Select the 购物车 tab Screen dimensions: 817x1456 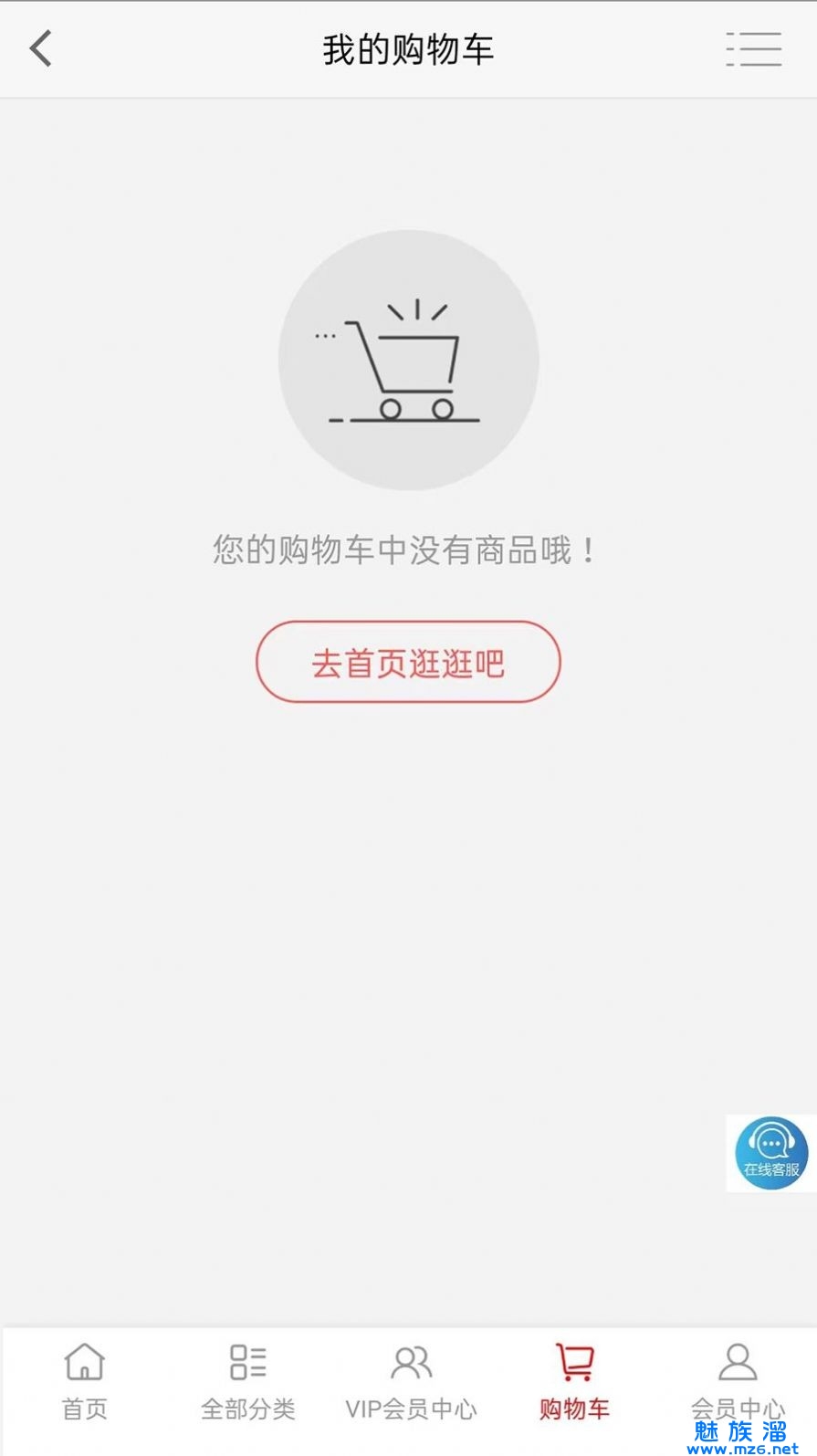574,1382
